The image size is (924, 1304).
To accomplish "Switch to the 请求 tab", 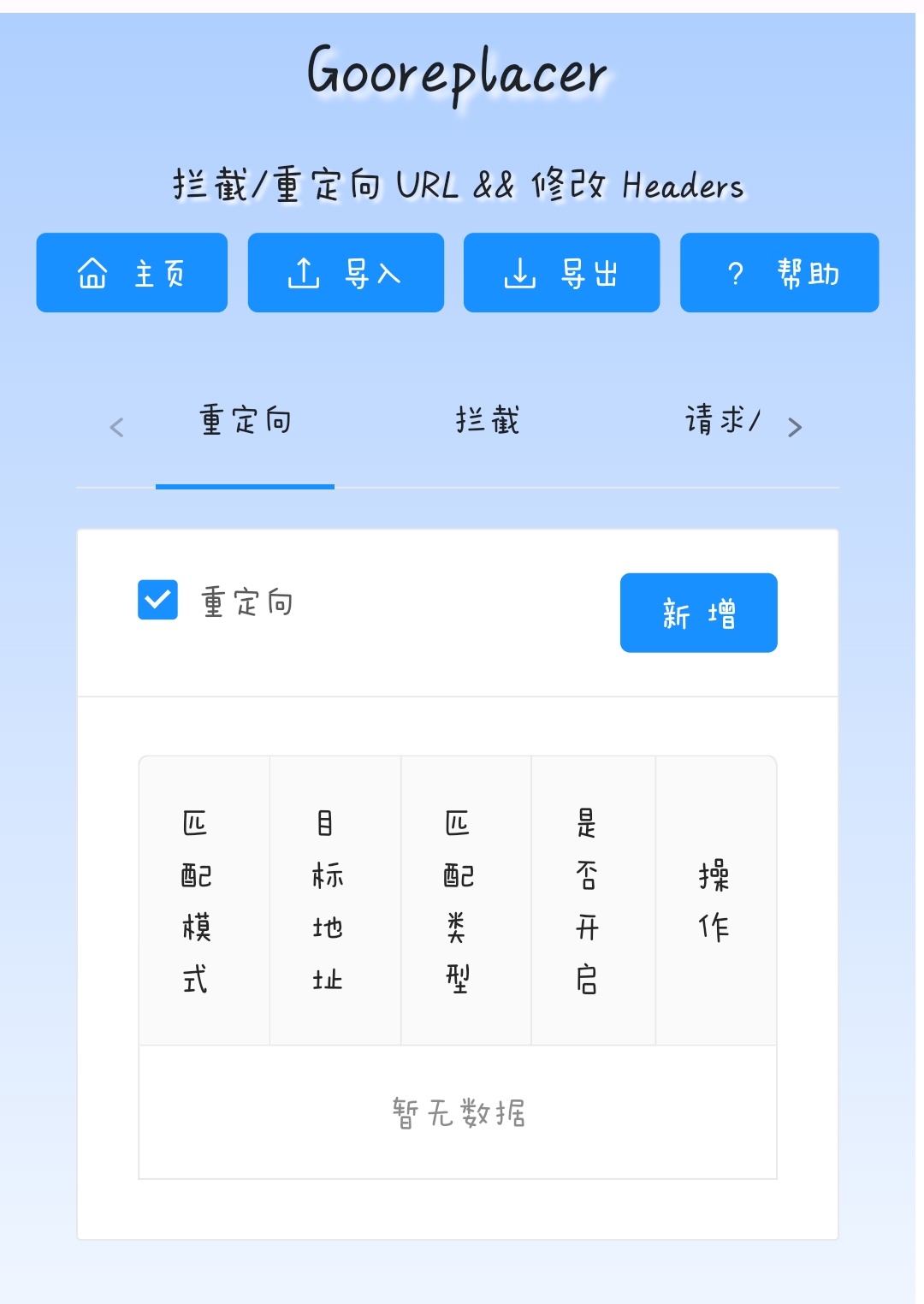I will (x=721, y=421).
